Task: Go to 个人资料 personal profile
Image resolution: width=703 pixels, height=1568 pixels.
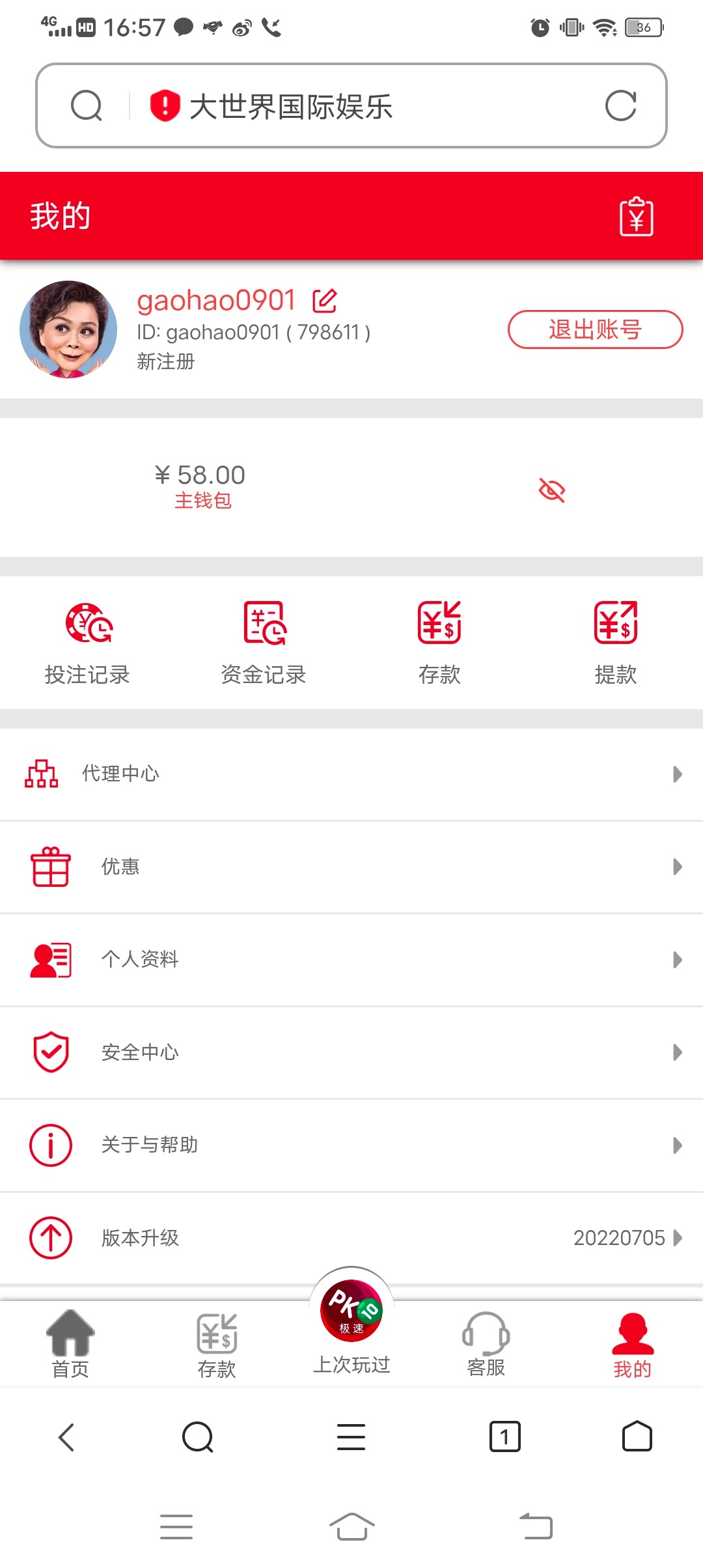Action: coord(351,959)
